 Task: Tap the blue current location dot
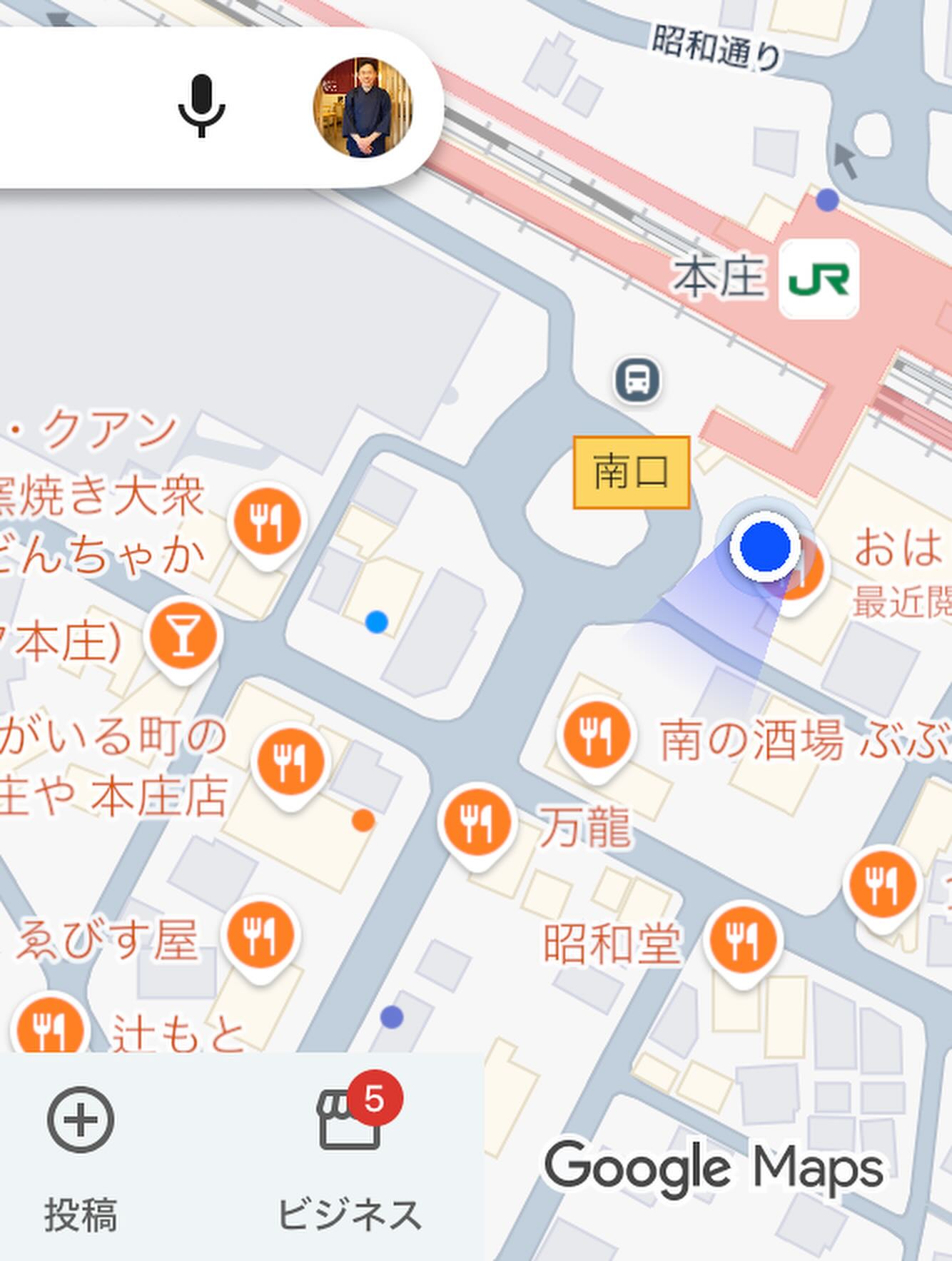coord(764,547)
